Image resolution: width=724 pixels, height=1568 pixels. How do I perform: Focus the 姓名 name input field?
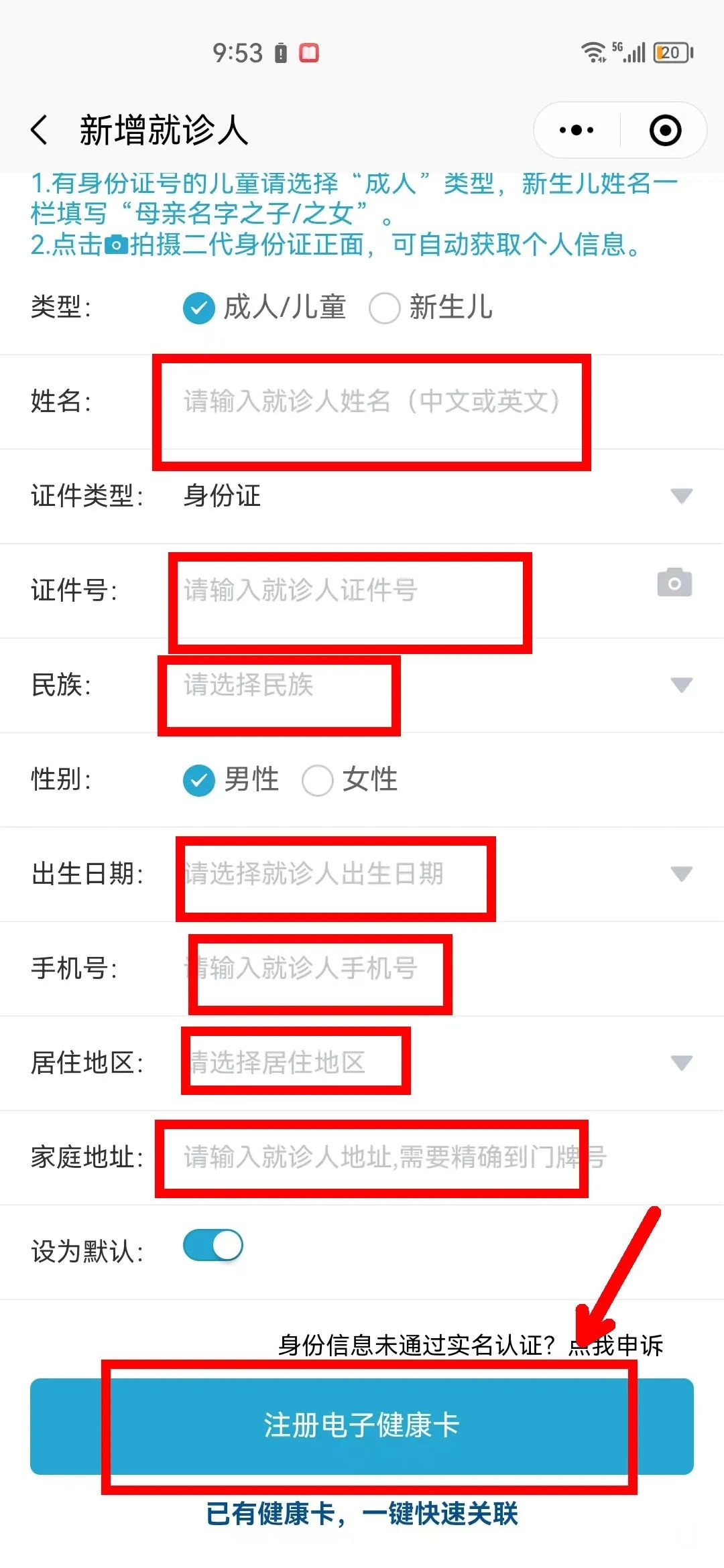pyautogui.click(x=372, y=401)
